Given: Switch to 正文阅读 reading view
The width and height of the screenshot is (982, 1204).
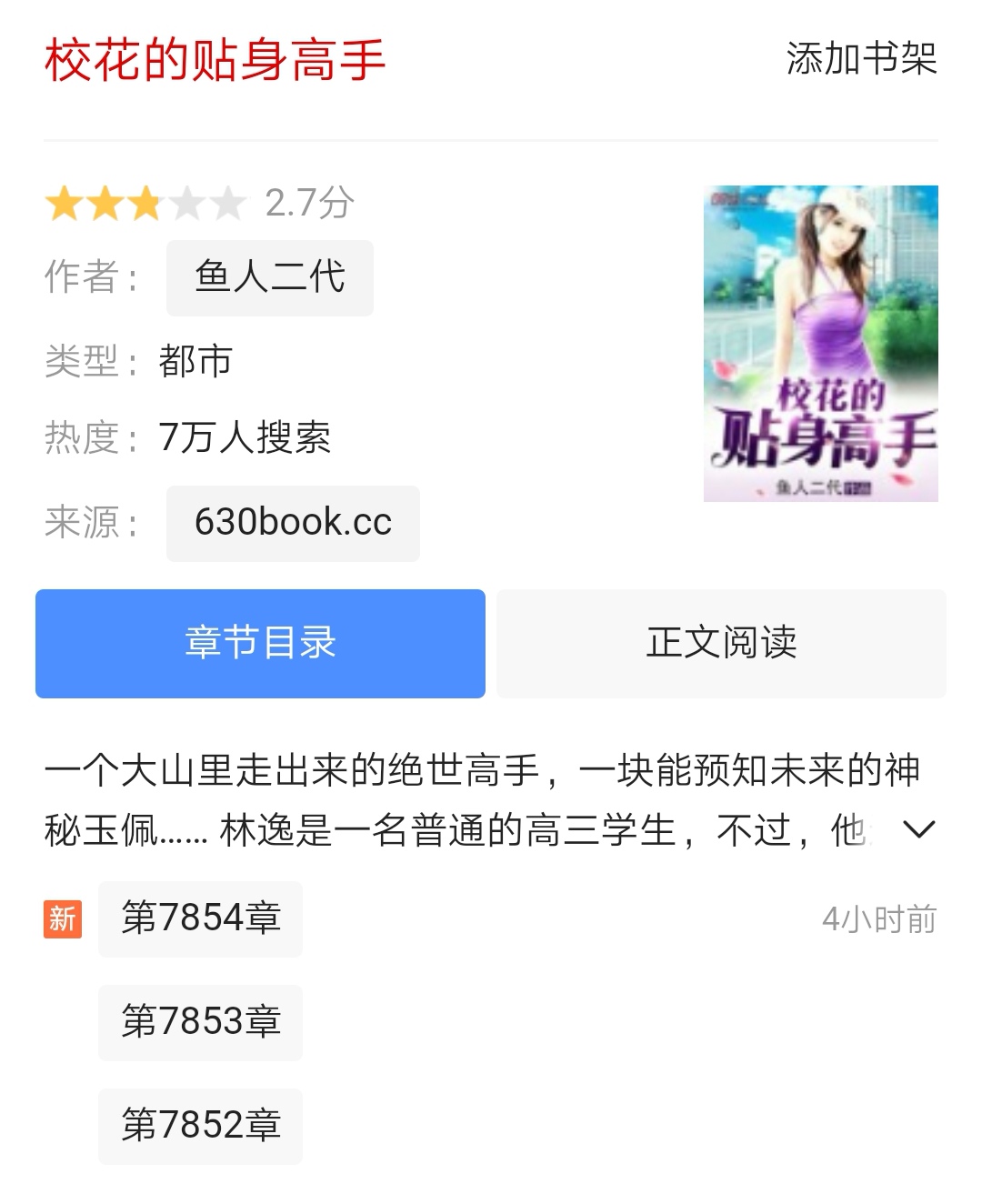Looking at the screenshot, I should [721, 643].
